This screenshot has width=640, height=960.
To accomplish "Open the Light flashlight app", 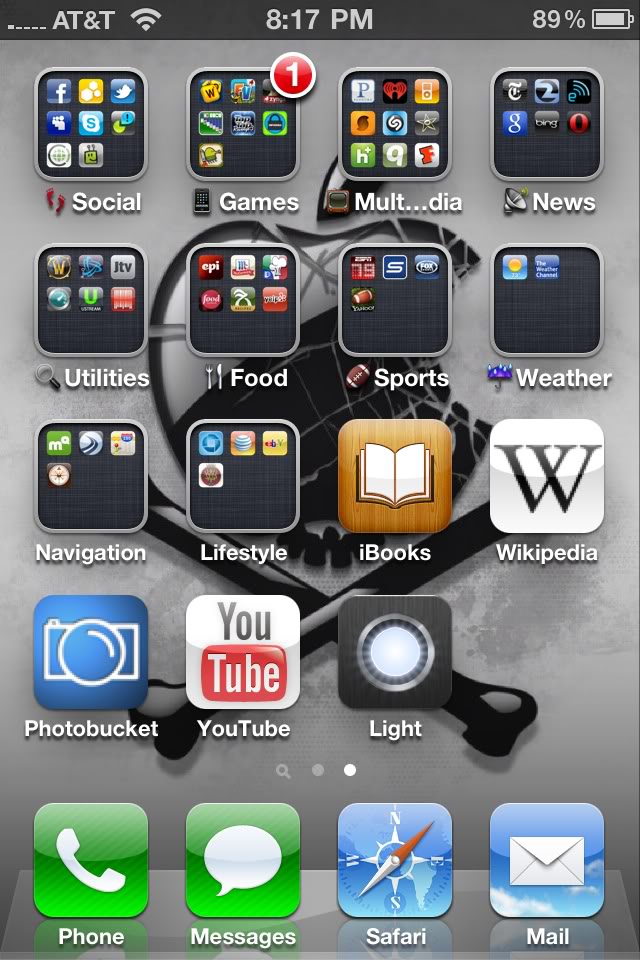I will coord(395,652).
